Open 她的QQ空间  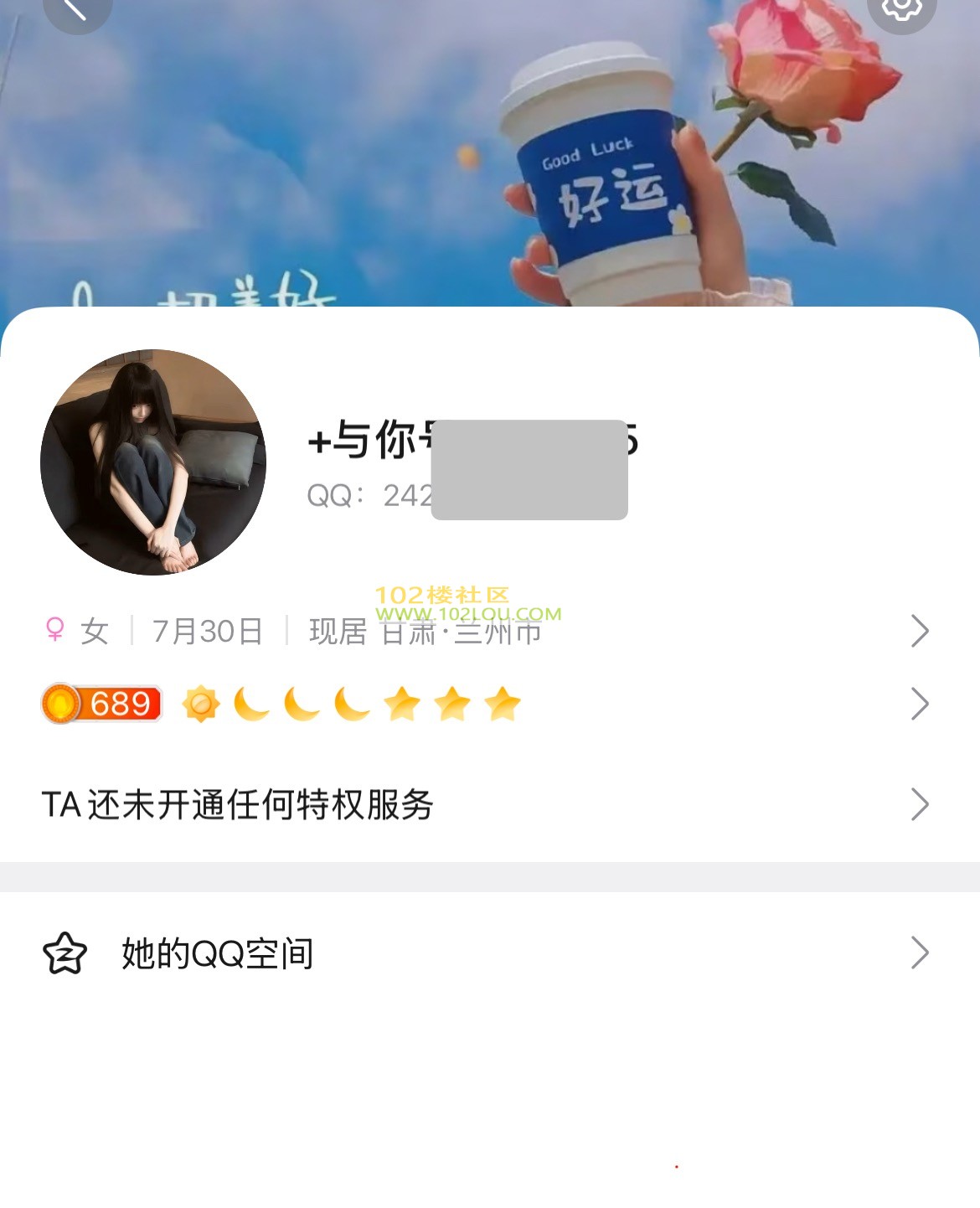[486, 953]
